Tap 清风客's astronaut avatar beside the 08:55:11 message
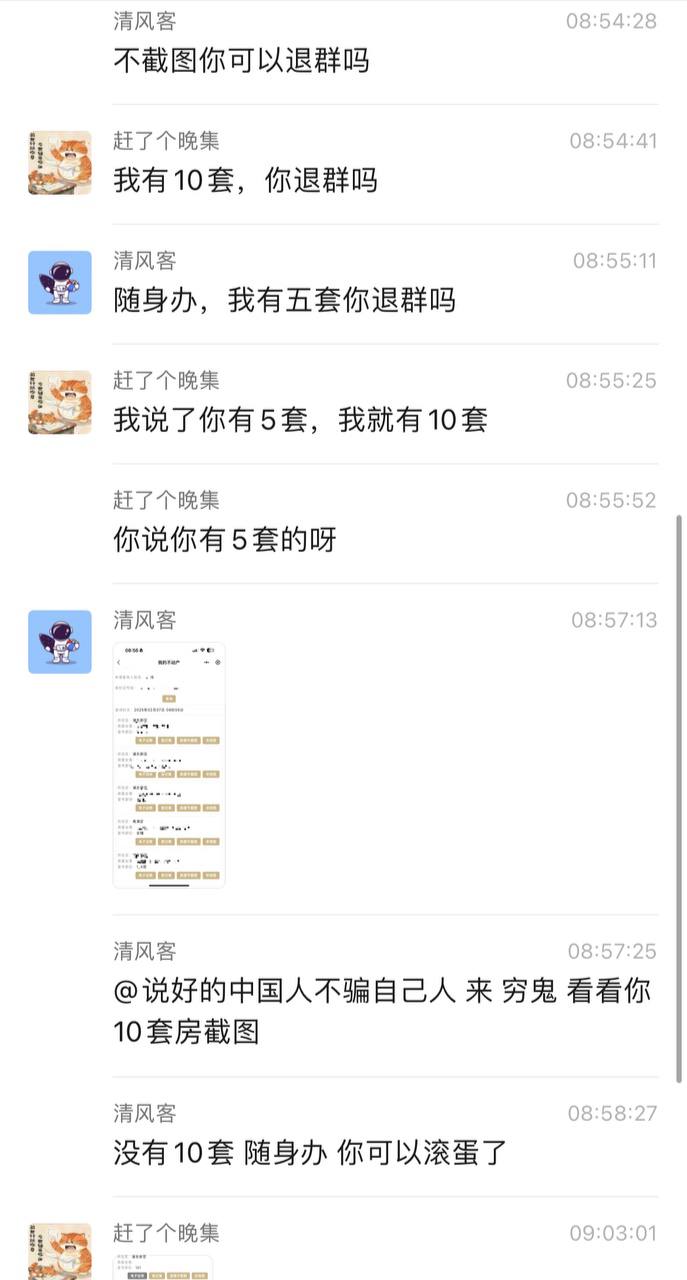The width and height of the screenshot is (687, 1280). tap(60, 282)
